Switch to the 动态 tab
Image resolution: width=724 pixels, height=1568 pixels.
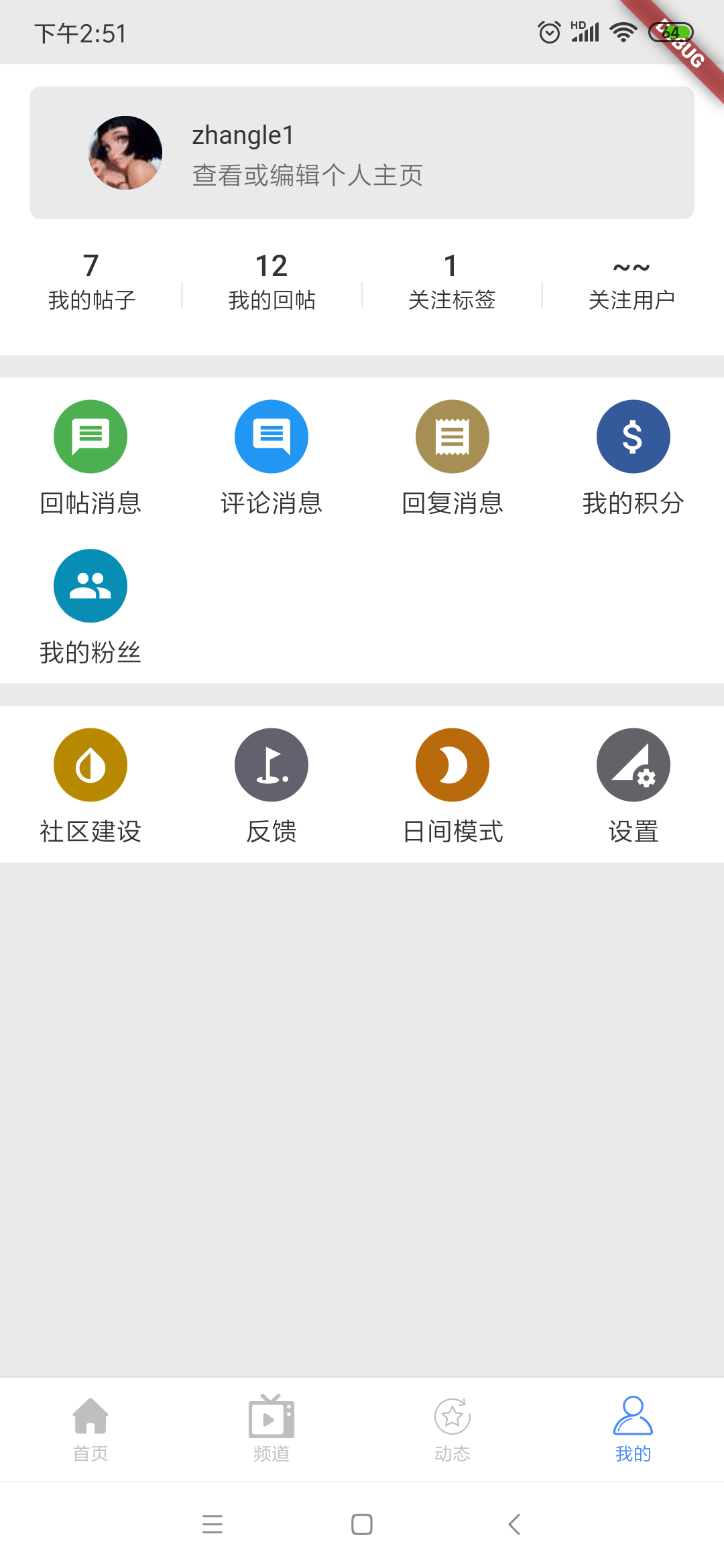pos(452,1429)
